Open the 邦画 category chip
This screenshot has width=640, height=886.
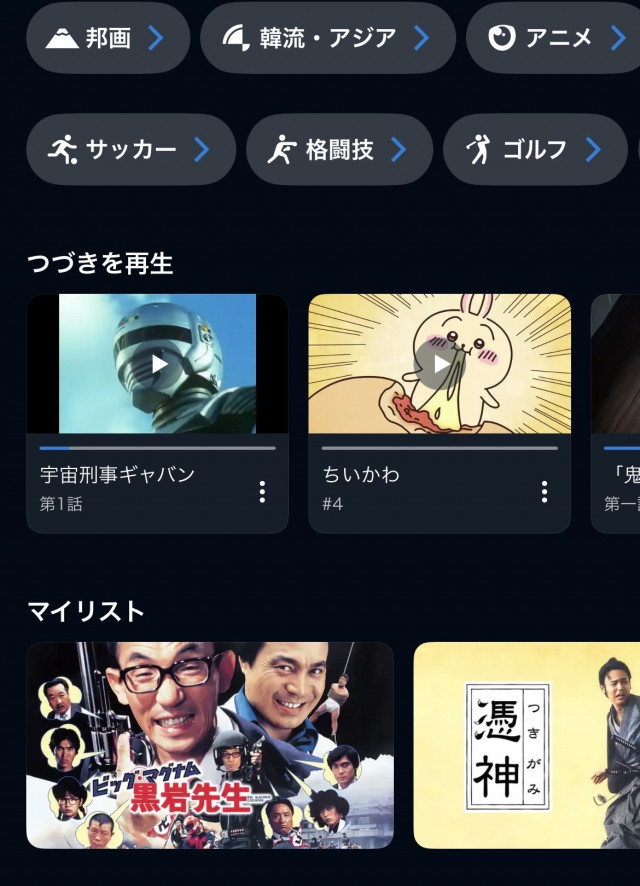click(108, 38)
